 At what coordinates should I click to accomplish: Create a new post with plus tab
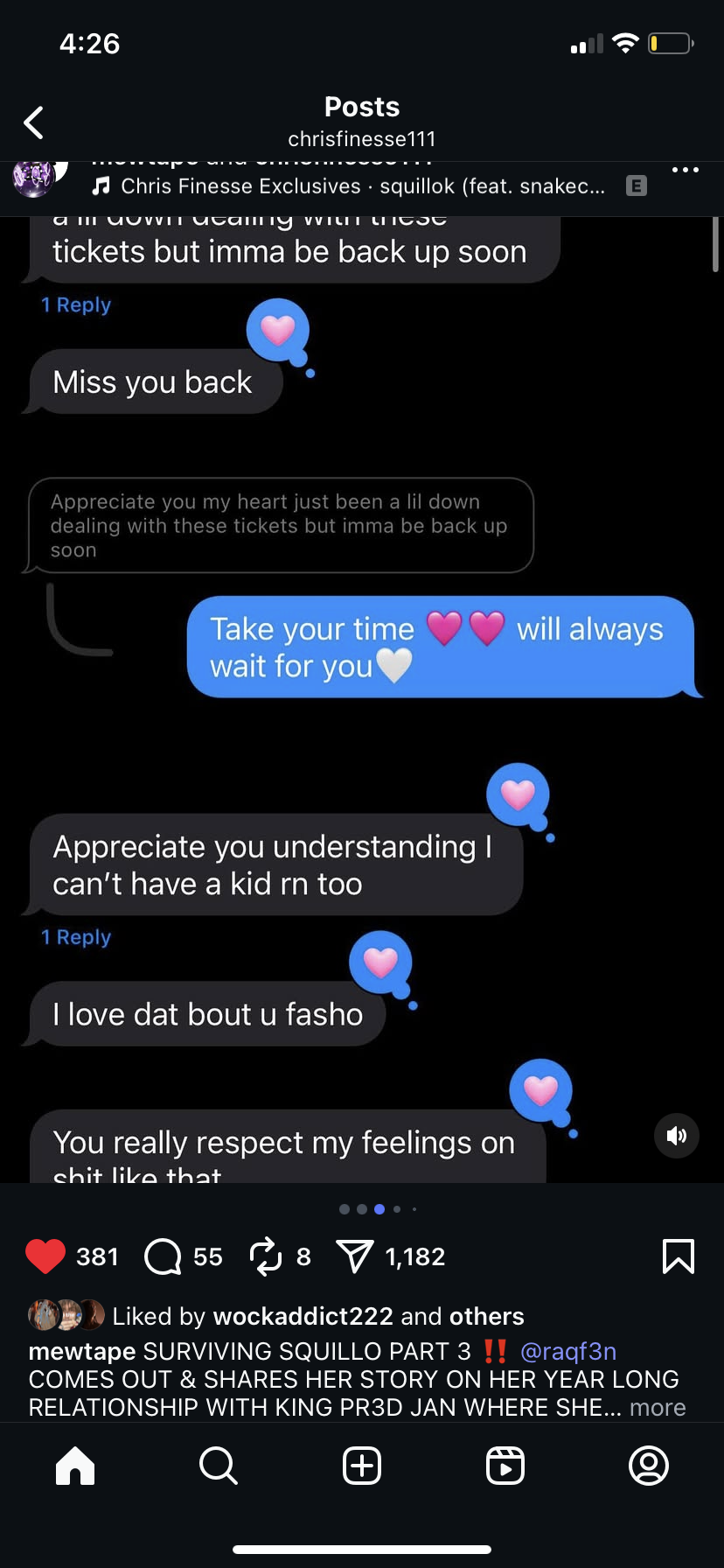tap(362, 1465)
